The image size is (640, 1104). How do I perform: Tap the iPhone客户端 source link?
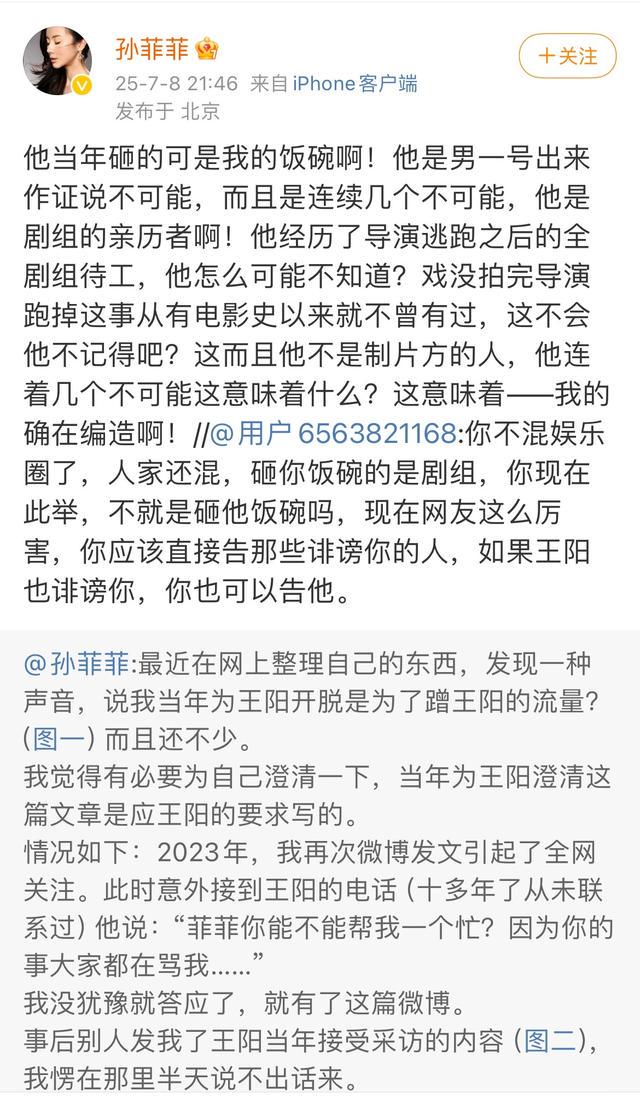coord(355,83)
